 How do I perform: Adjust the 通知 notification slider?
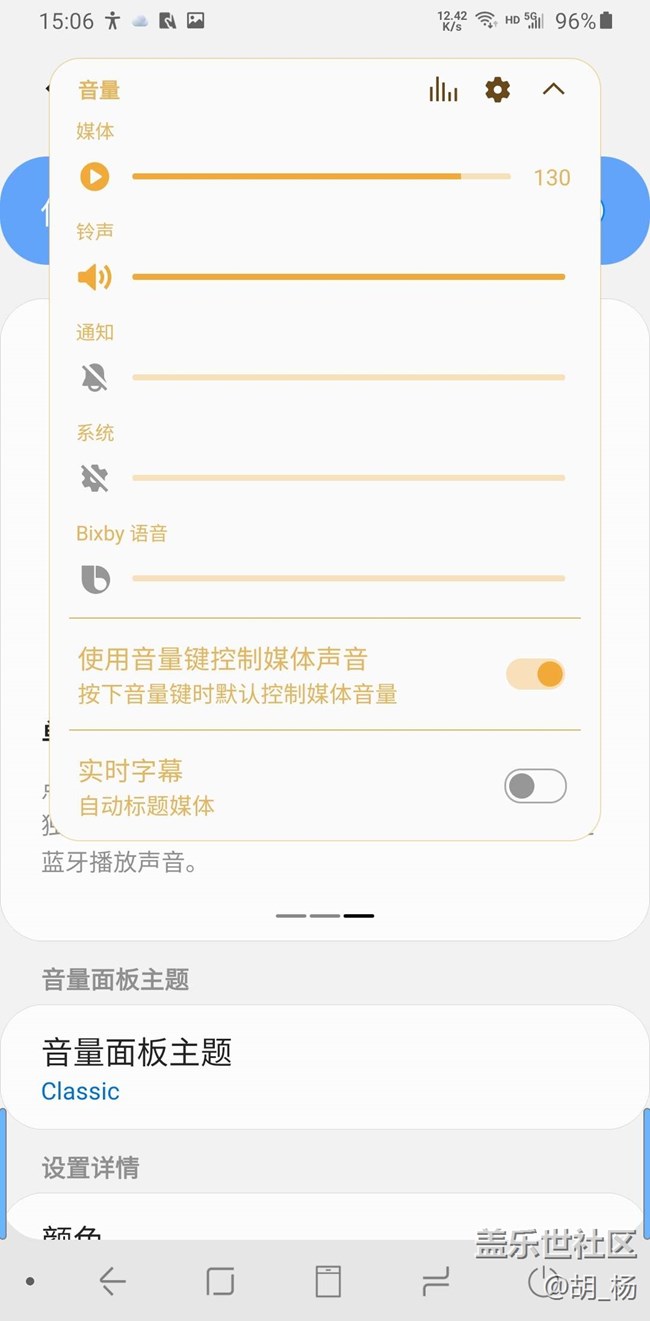pyautogui.click(x=348, y=378)
